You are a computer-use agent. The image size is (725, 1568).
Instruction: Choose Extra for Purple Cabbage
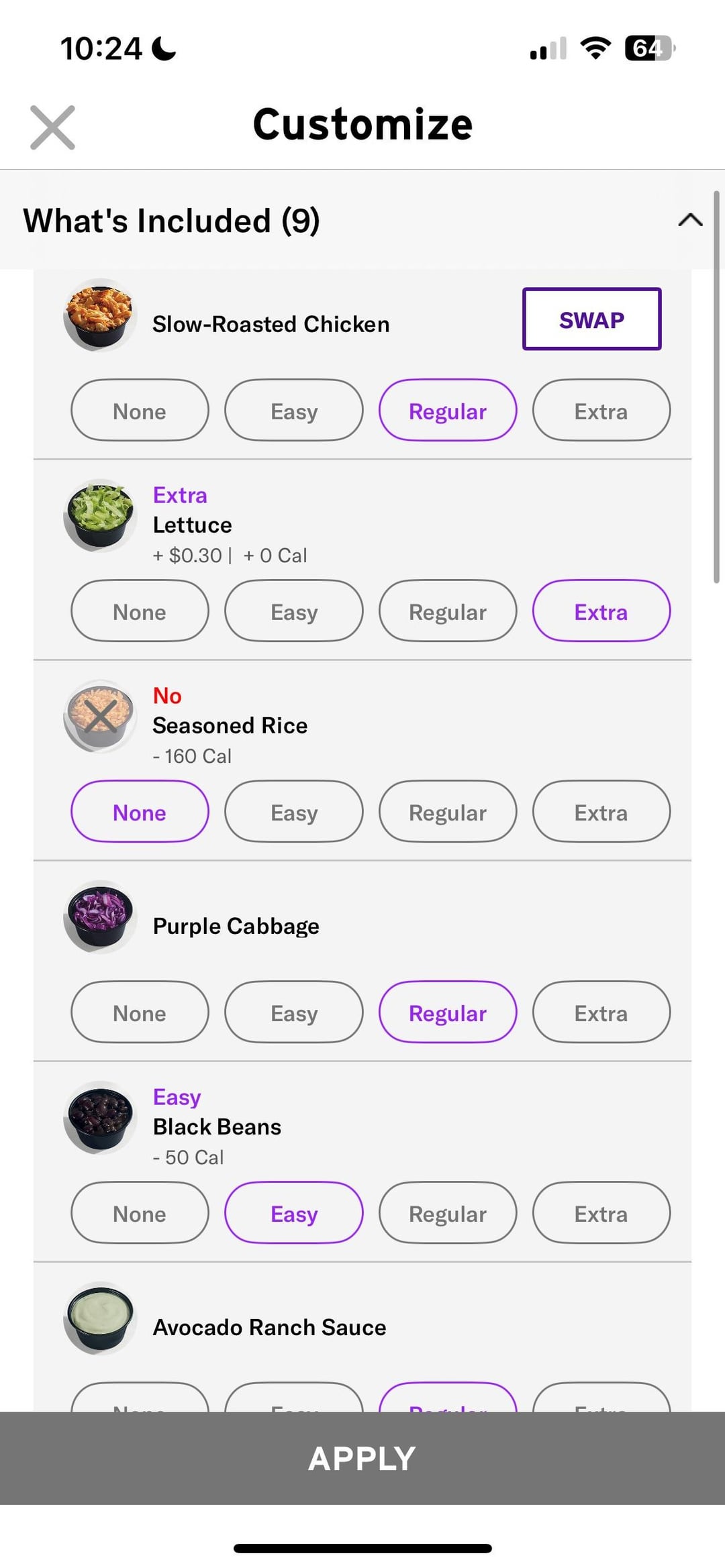tap(601, 1012)
